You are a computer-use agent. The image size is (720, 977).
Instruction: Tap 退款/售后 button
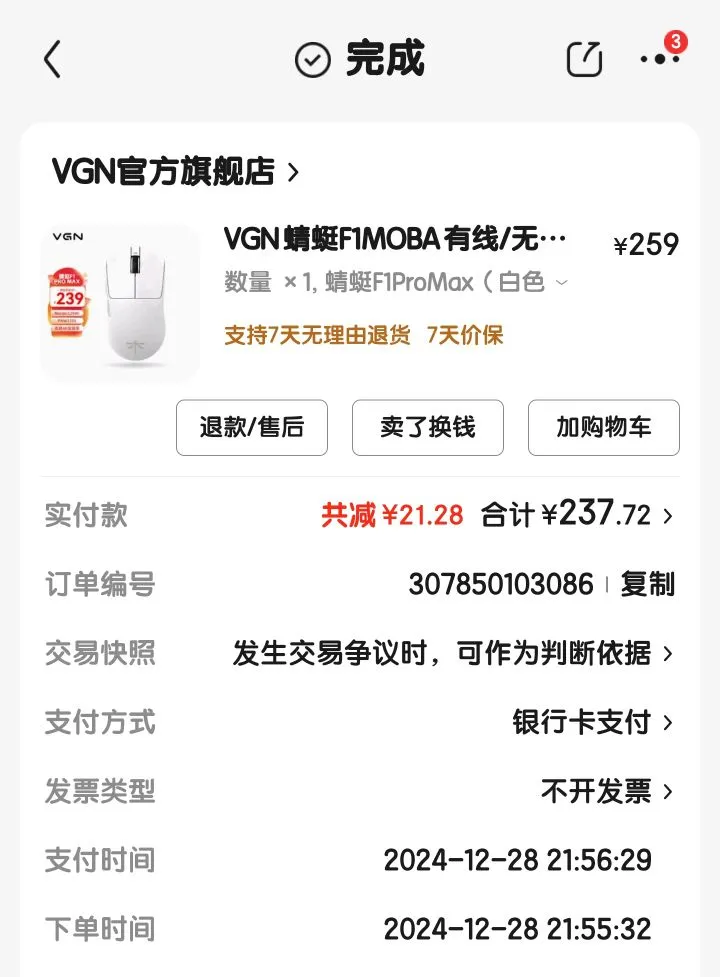pyautogui.click(x=252, y=428)
